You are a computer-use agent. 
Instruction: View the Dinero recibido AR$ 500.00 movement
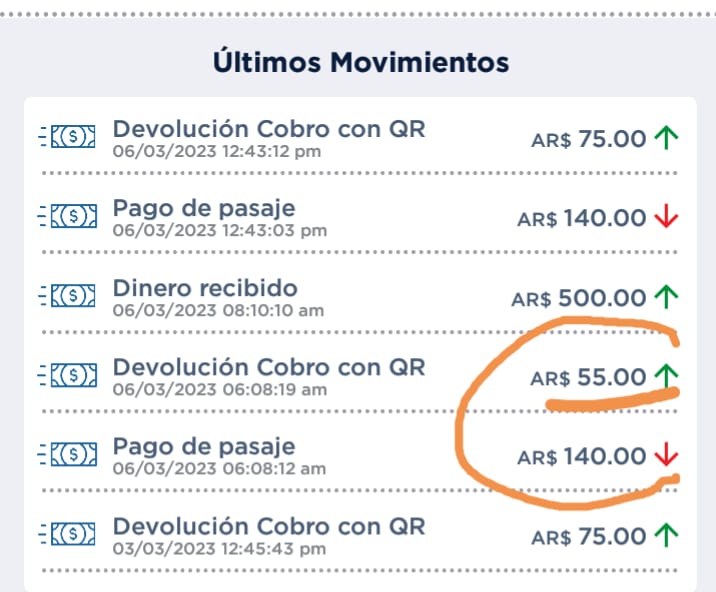(x=218, y=297)
